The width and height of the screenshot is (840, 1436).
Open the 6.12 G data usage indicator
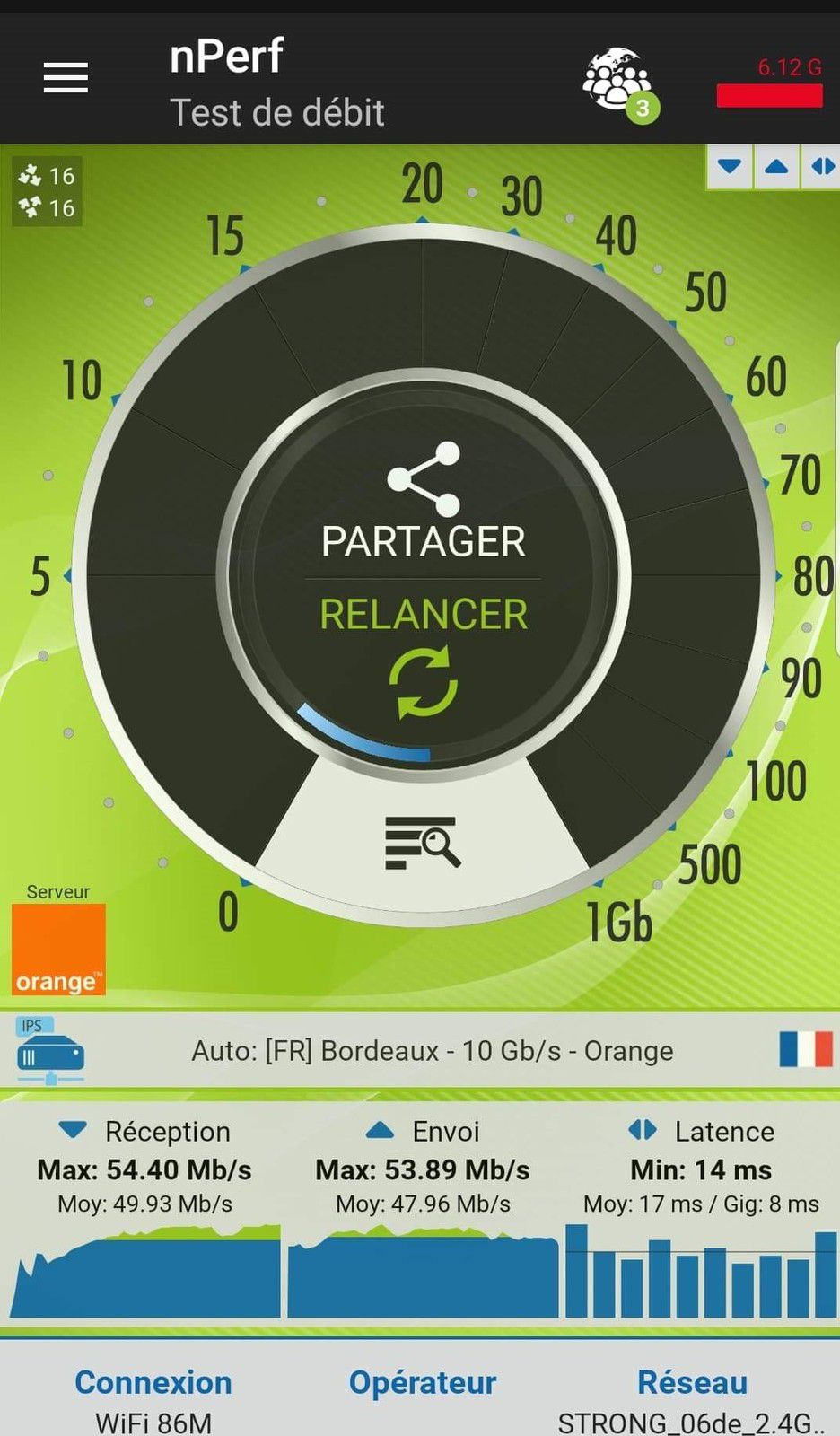click(770, 83)
